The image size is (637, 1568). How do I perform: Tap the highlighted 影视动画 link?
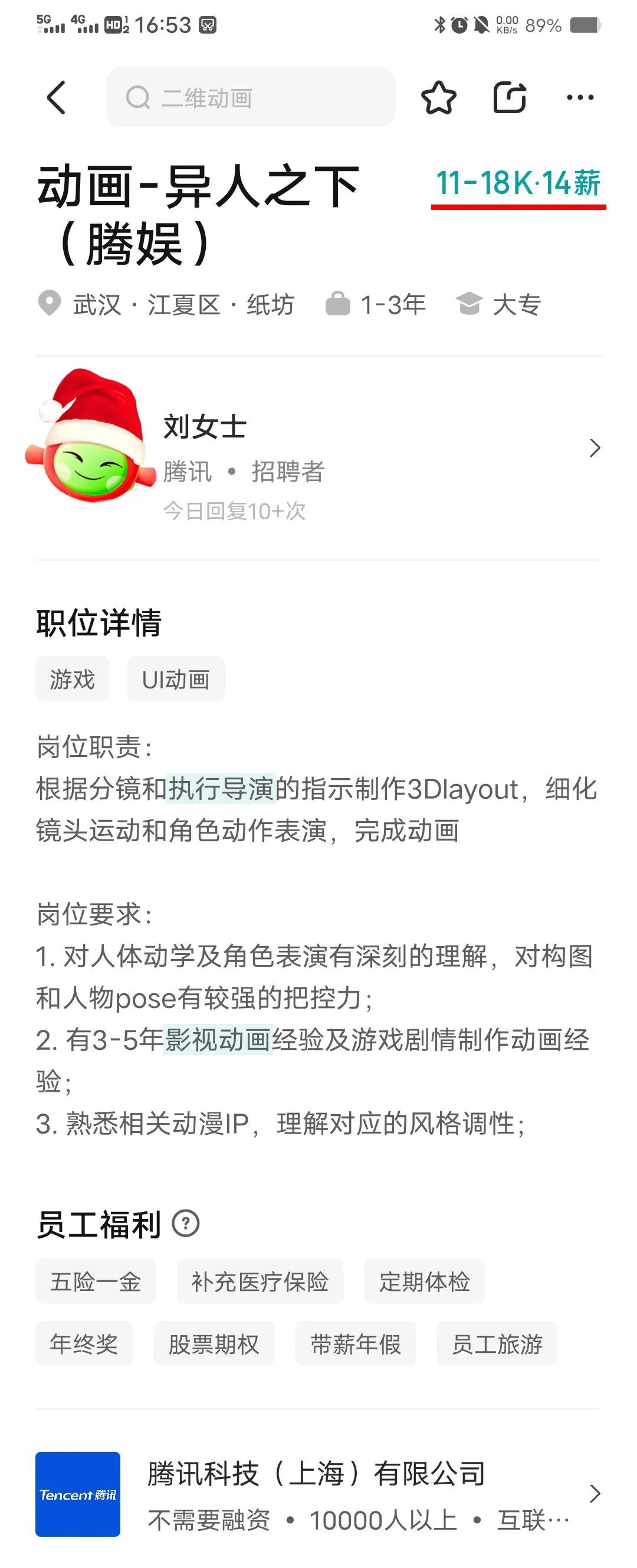point(218,1040)
